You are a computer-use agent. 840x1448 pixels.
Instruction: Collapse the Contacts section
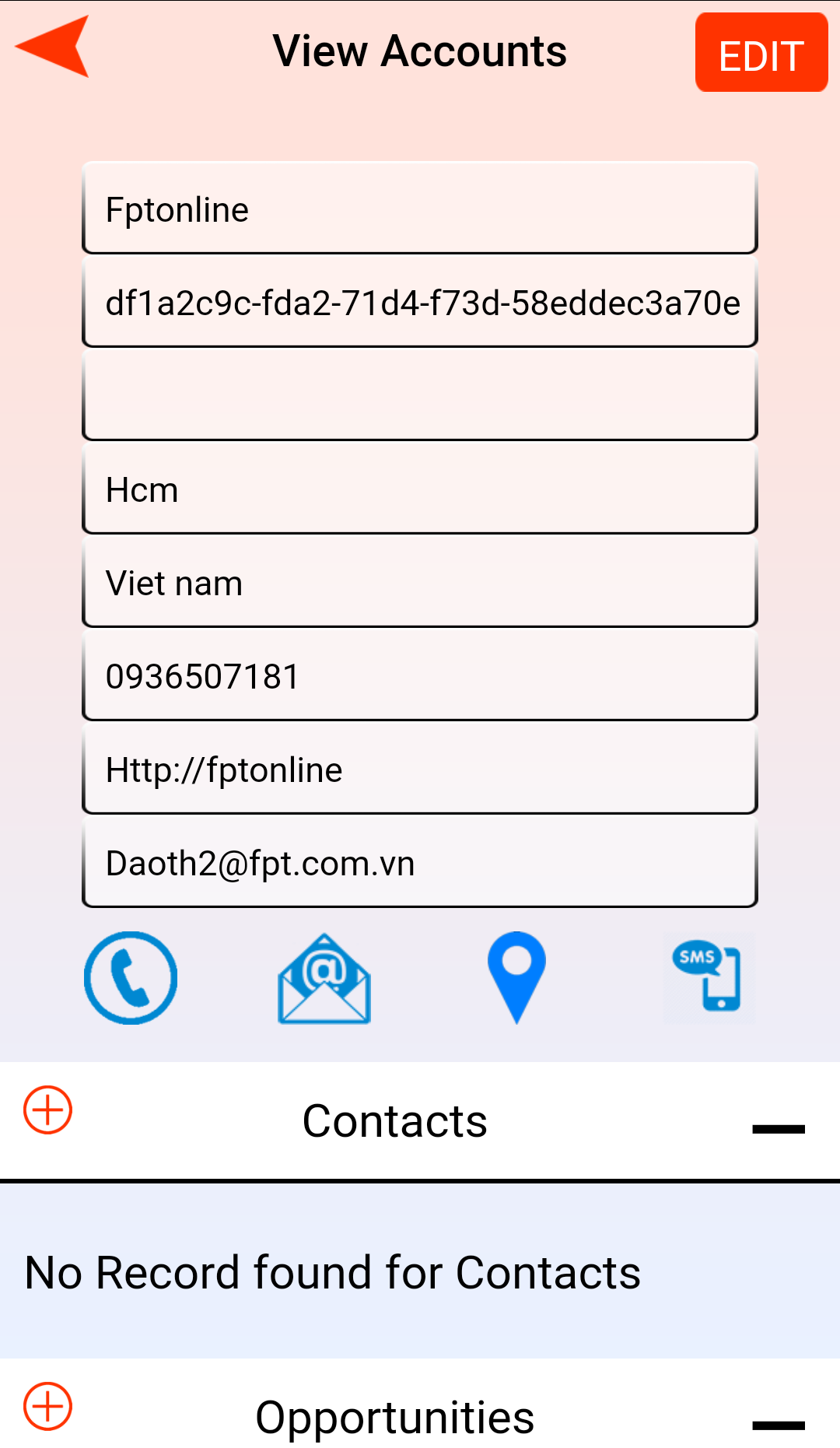pyautogui.click(x=779, y=1129)
